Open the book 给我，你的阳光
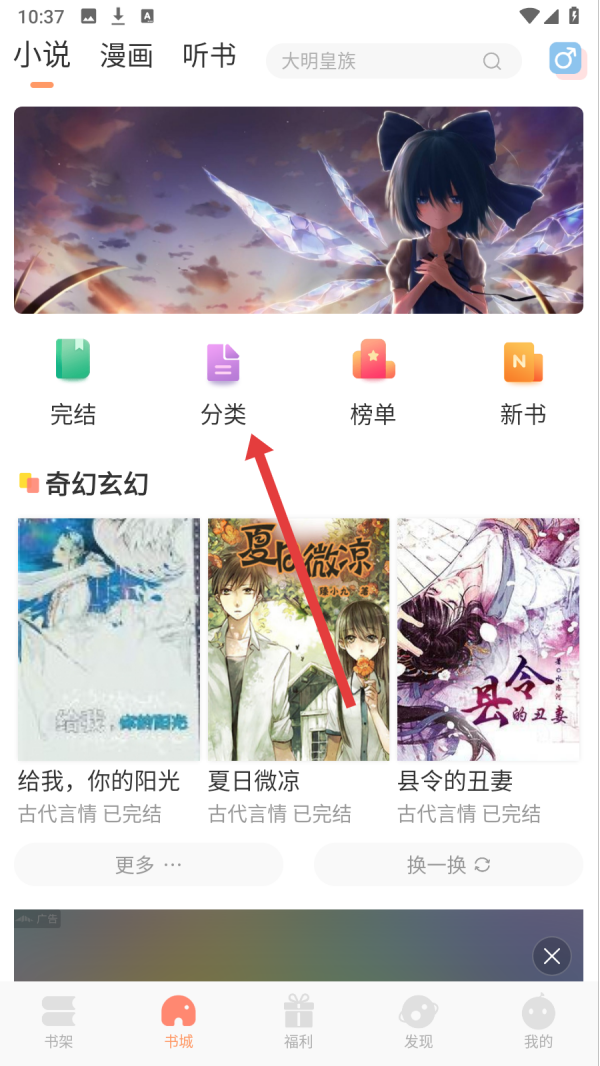The width and height of the screenshot is (600, 1066). click(109, 671)
